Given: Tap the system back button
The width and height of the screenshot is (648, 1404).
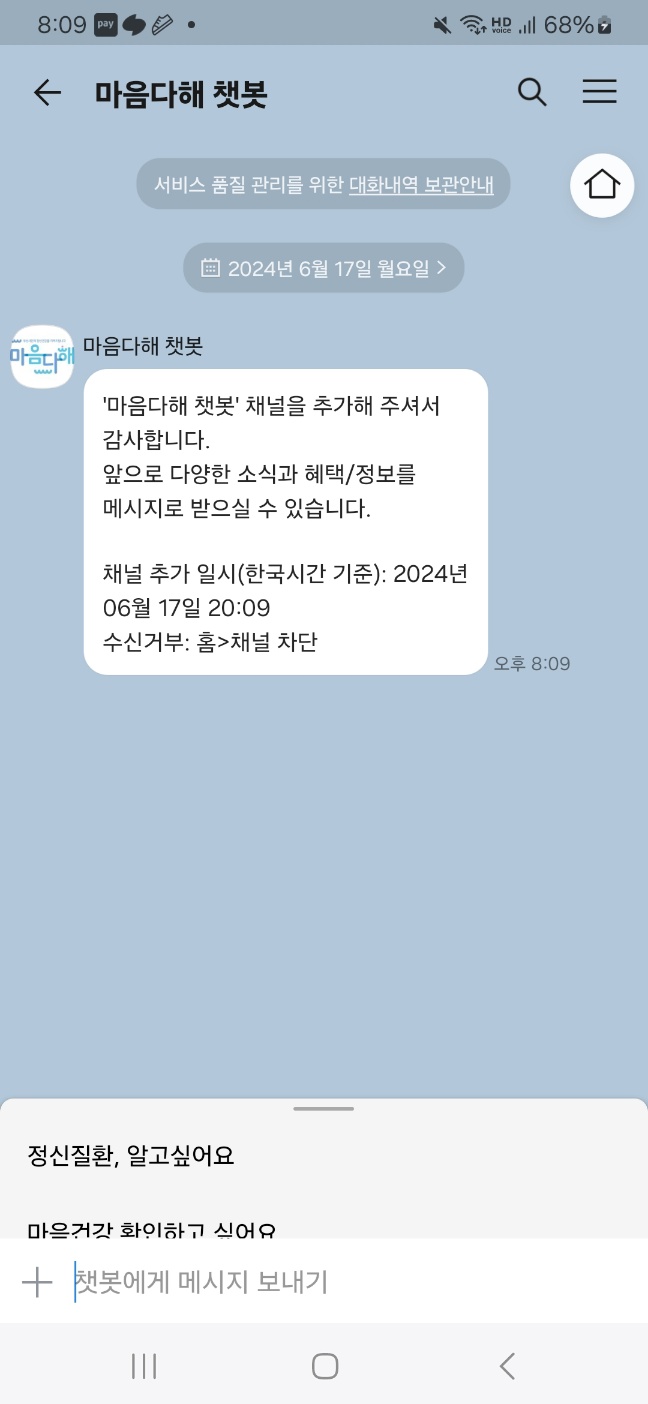Looking at the screenshot, I should pyautogui.click(x=507, y=1366).
